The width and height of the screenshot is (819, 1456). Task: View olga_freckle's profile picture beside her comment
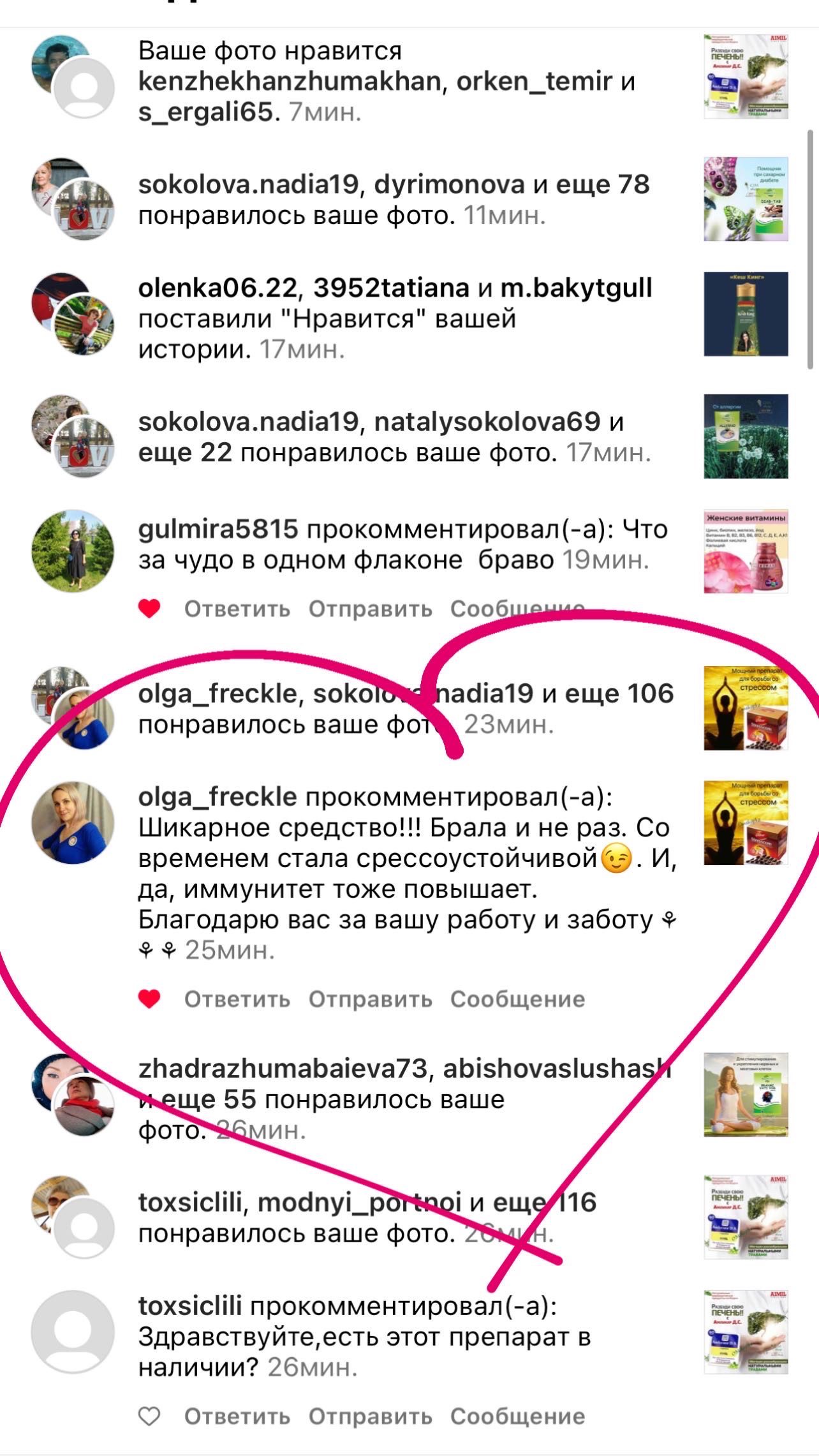(x=73, y=823)
